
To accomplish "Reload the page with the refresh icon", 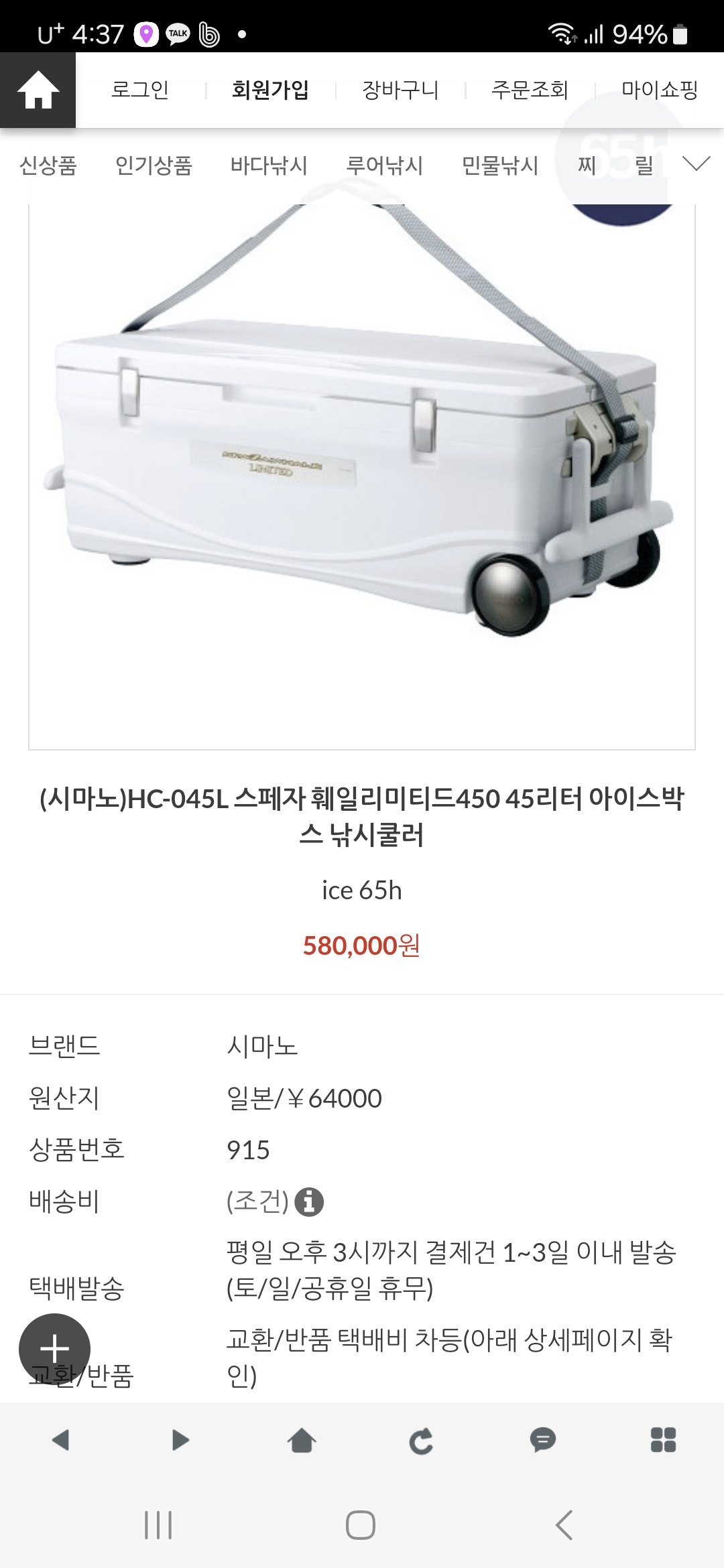I will click(421, 1441).
